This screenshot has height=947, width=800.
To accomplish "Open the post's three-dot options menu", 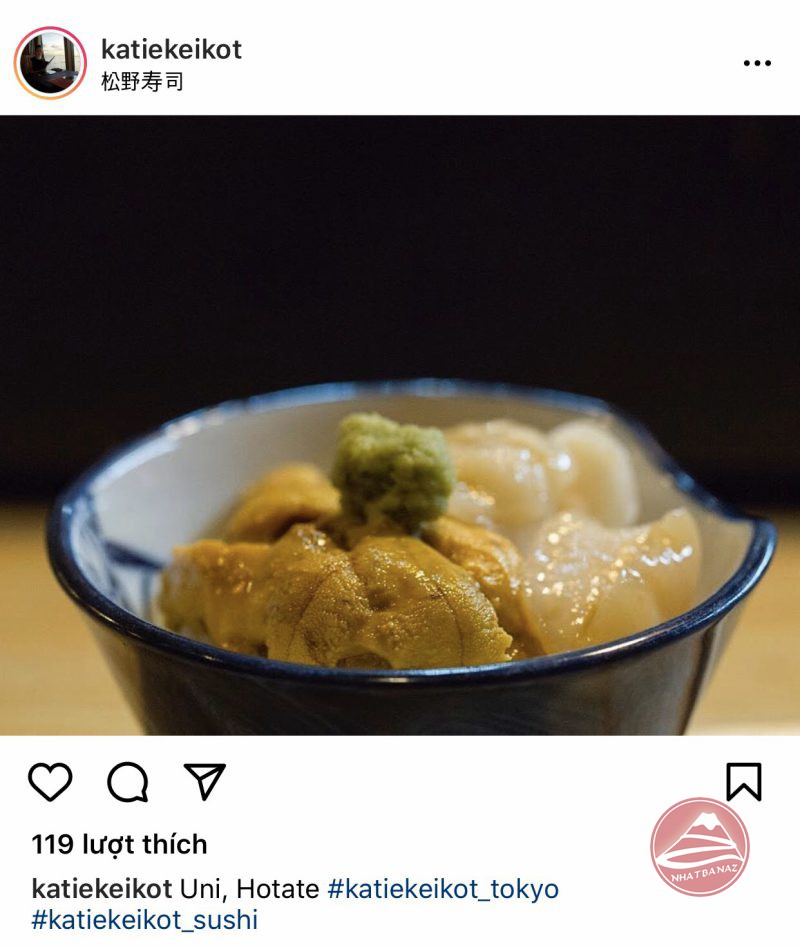I will pos(757,63).
